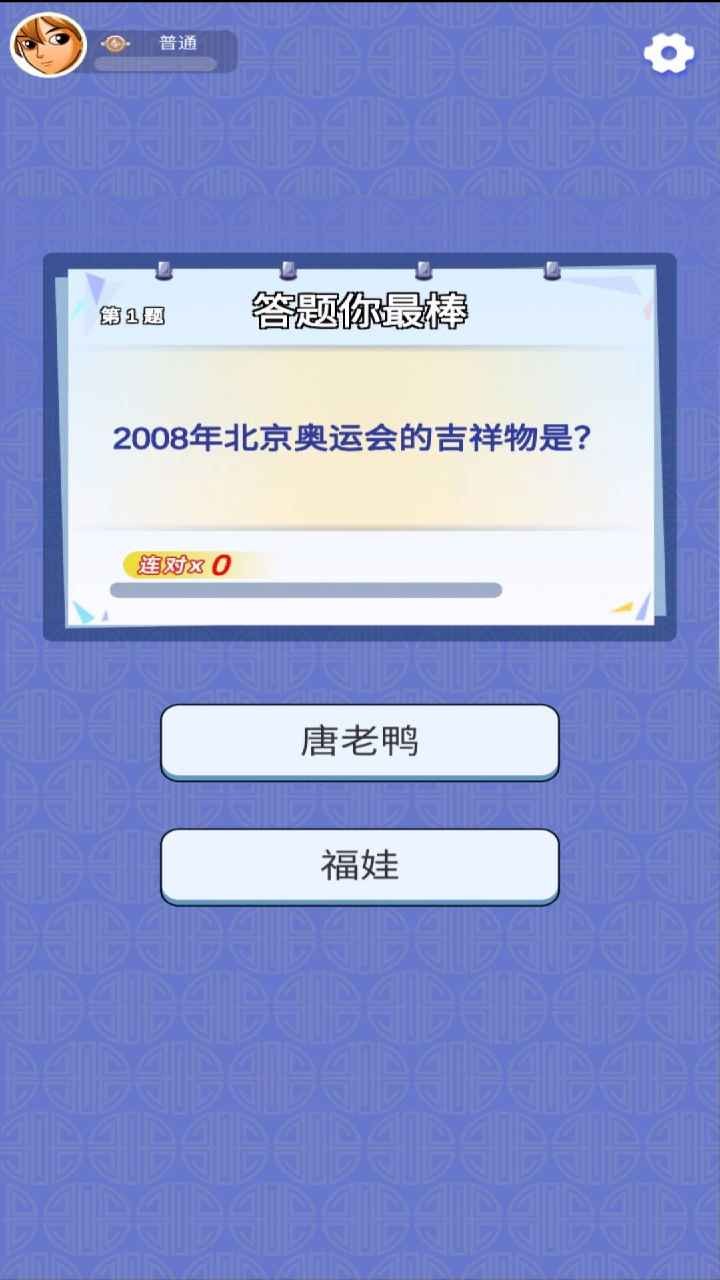Tap the medal icon beside 普通
Viewport: 720px width, 1280px height.
pyautogui.click(x=116, y=42)
